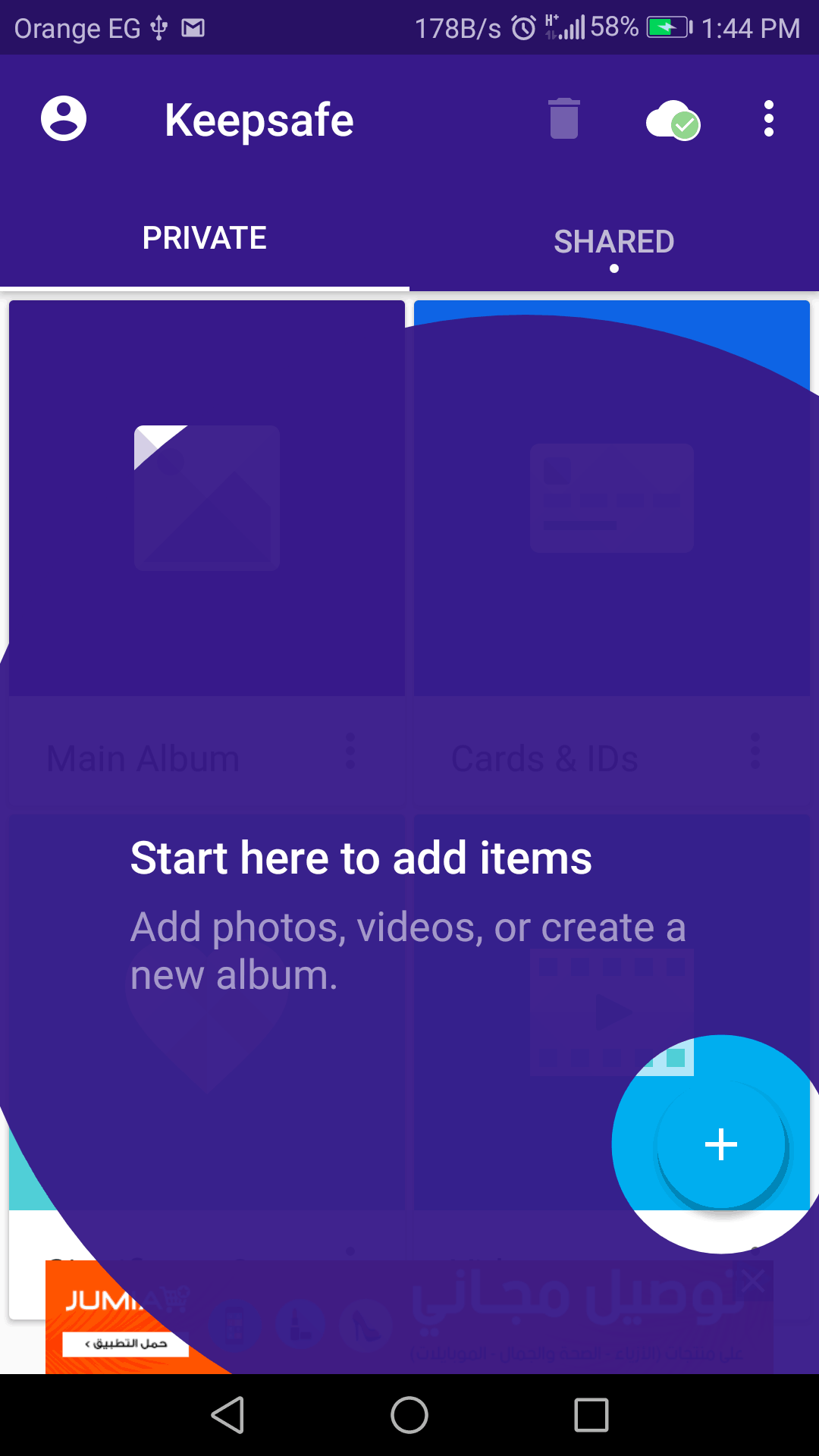Screen dimensions: 819x1456
Task: Open the overflow menu in the app bar
Action: [x=768, y=119]
